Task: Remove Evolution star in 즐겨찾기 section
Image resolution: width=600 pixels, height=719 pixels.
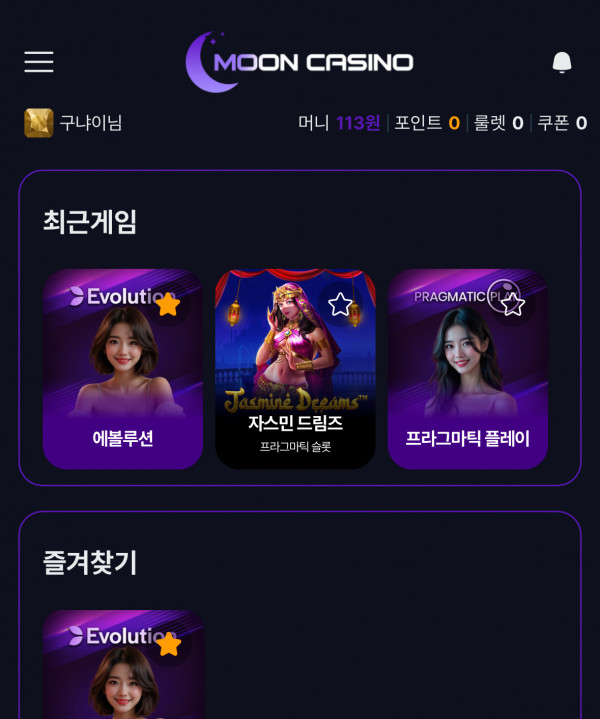Action: click(168, 645)
